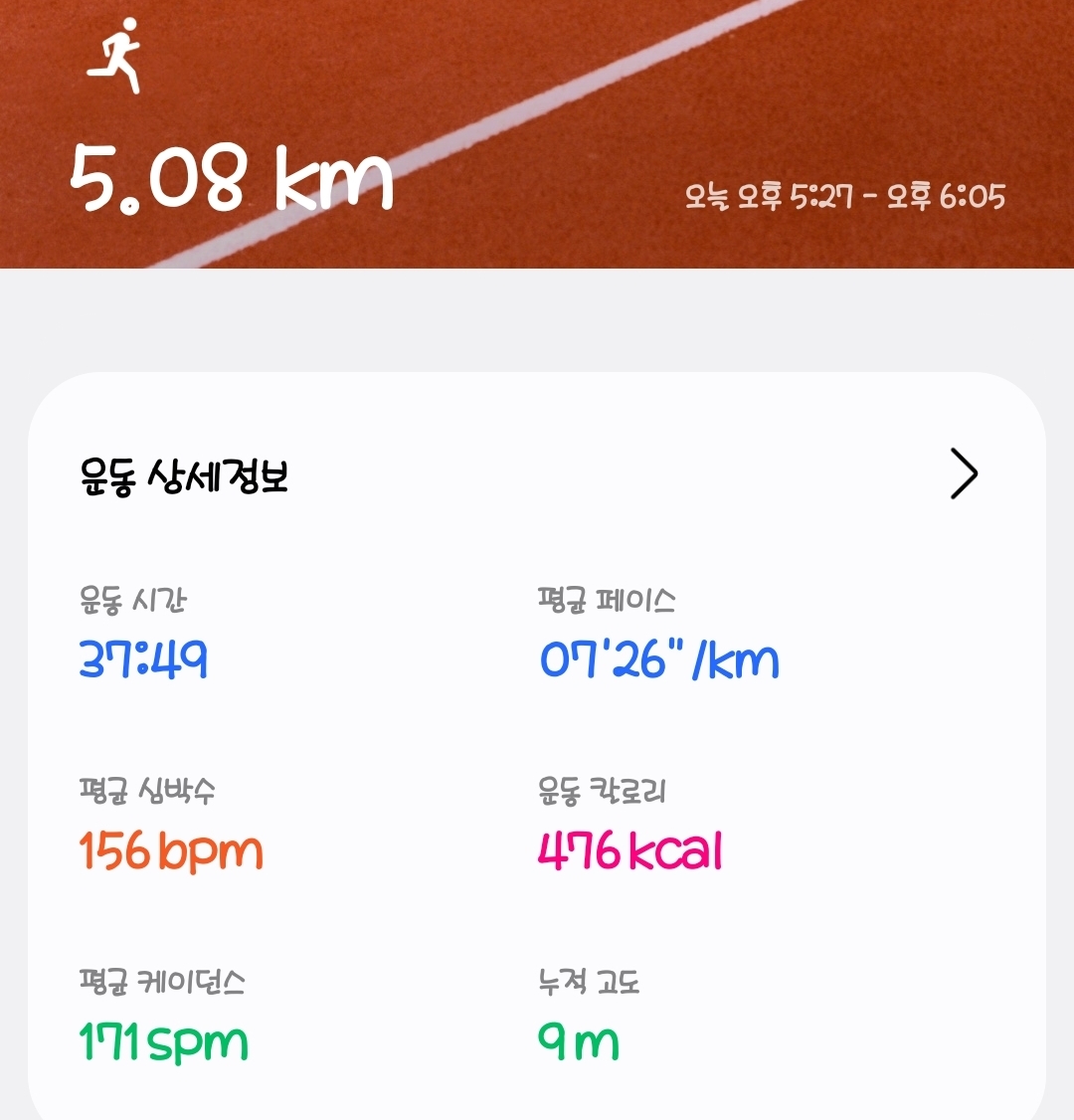
Task: Open 운동 상세정보 with the chevron arrow
Action: point(964,473)
